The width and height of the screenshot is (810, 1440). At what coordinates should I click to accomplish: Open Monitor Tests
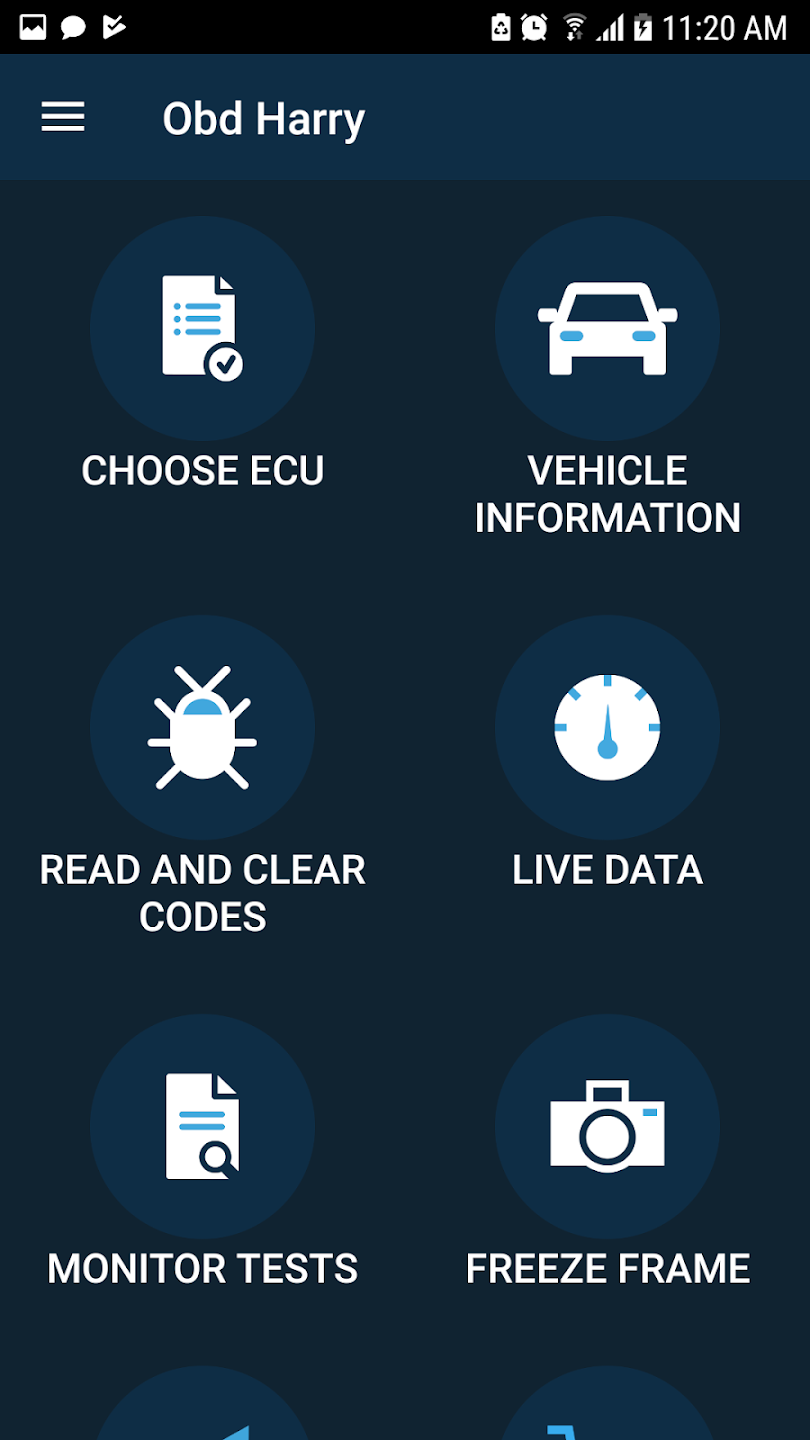pos(203,1127)
